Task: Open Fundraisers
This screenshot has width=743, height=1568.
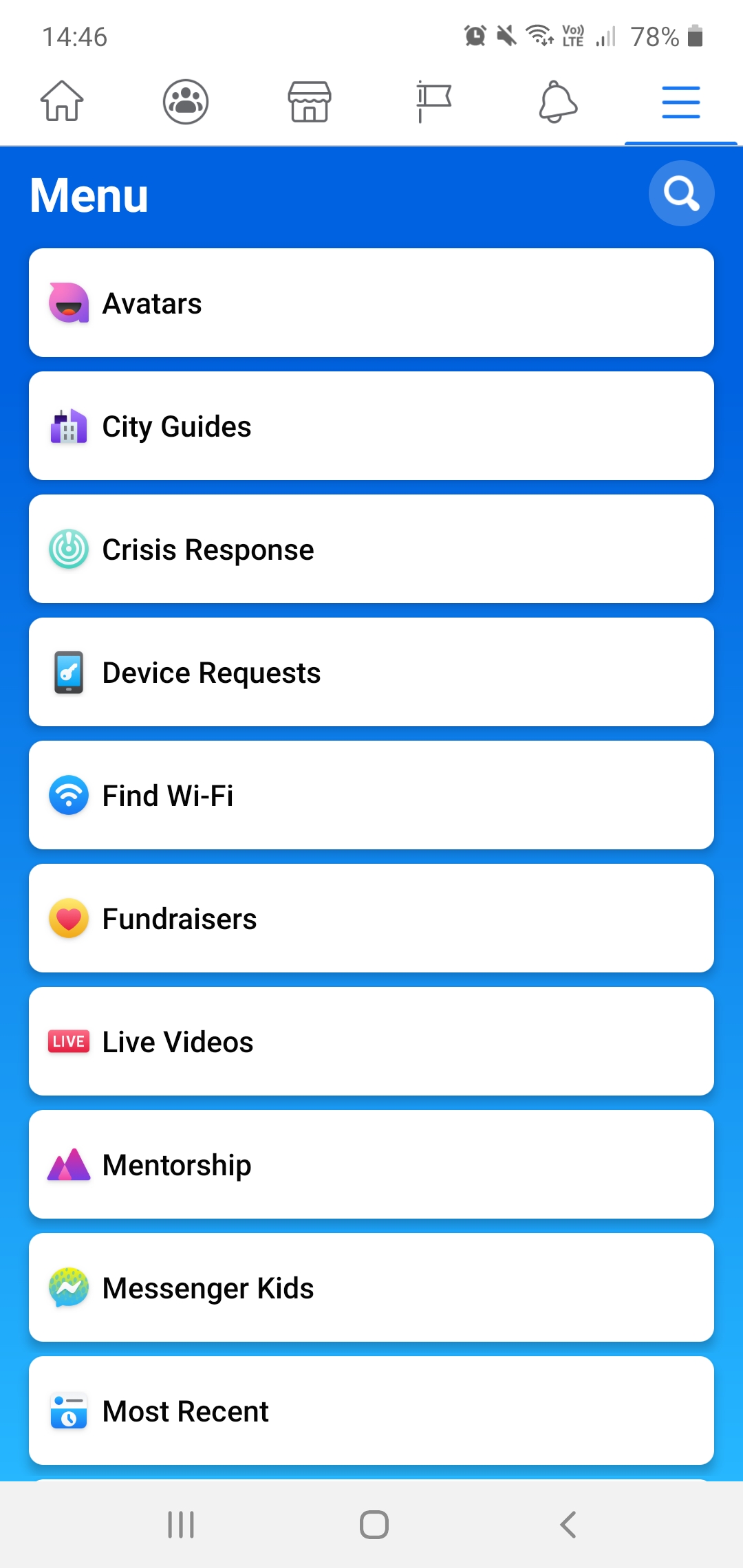Action: pyautogui.click(x=371, y=918)
